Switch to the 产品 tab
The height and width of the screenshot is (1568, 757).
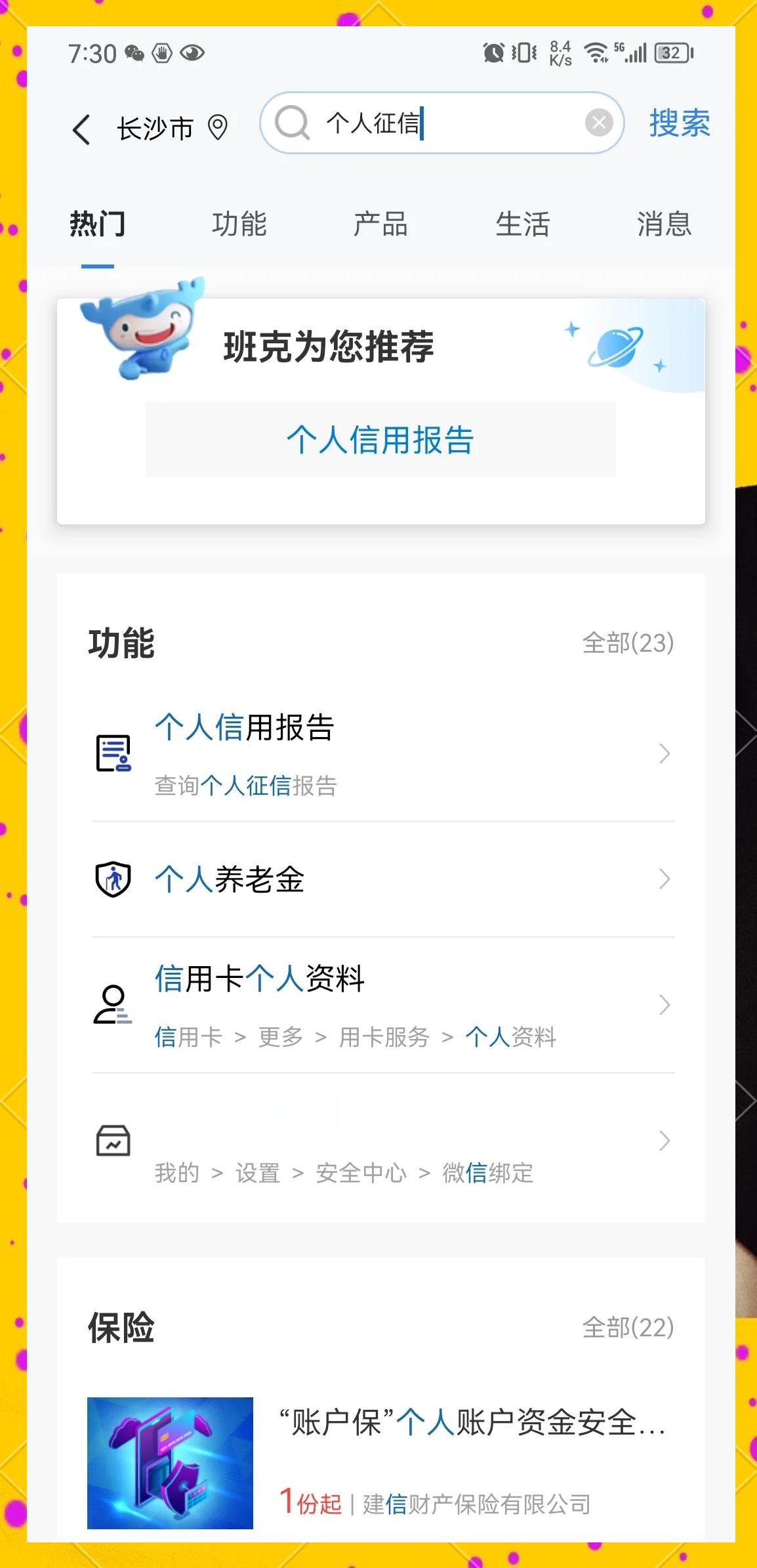coord(380,224)
